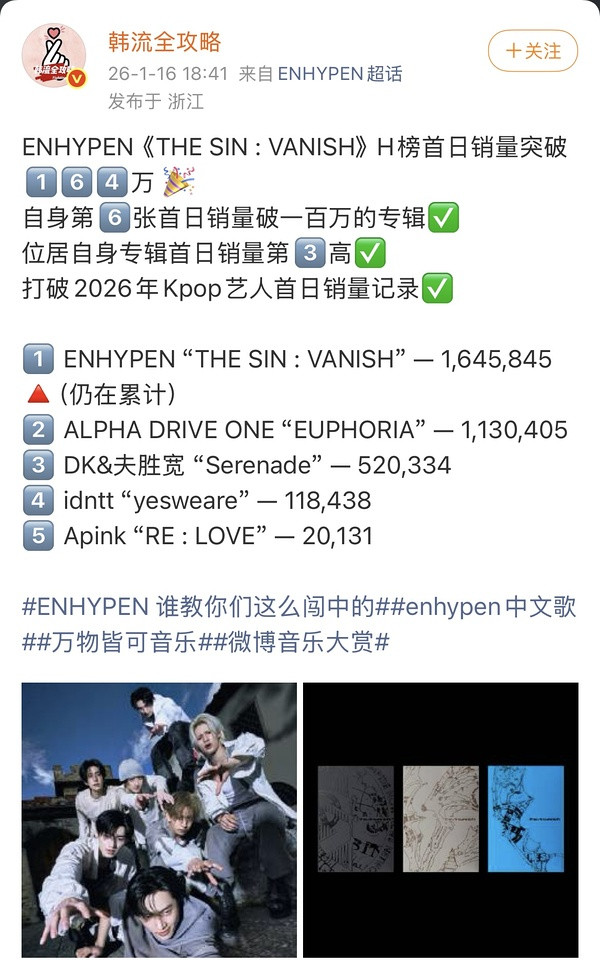The image size is (600, 967).
Task: Open the ENHYPEN超话 source link
Action: (340, 74)
